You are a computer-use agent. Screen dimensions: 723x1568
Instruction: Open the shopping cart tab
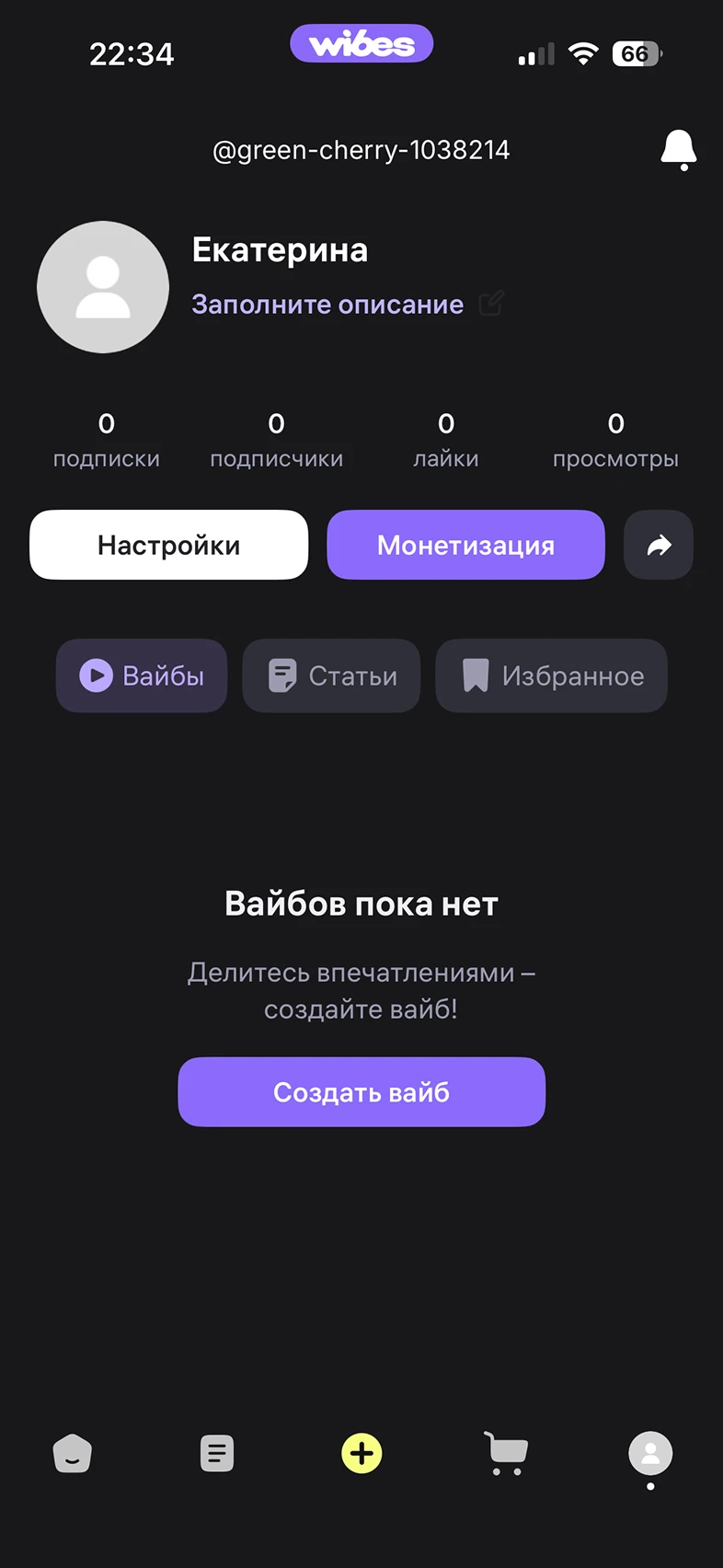(x=506, y=1454)
